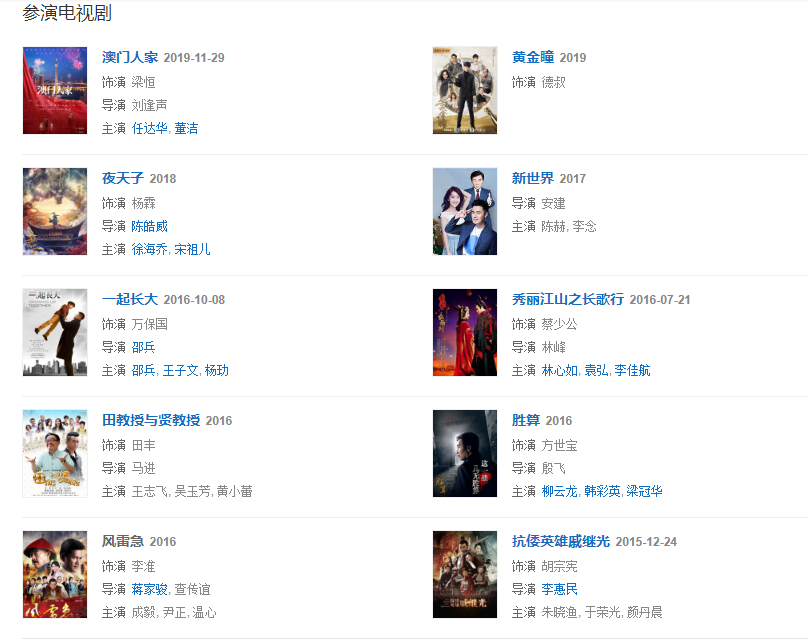The width and height of the screenshot is (808, 639).
Task: Open the link for 李佳航
Action: tap(632, 371)
